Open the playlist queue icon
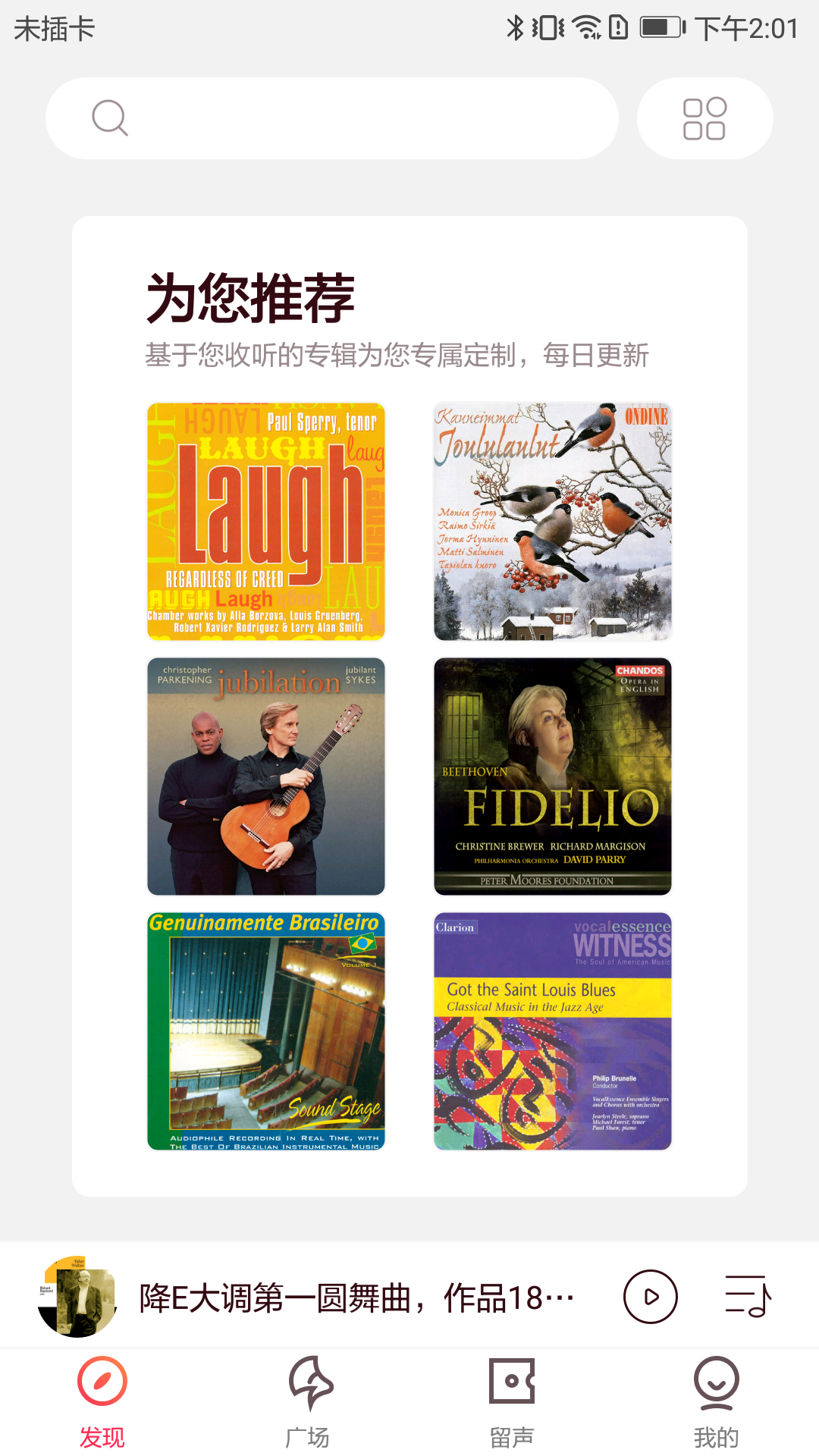This screenshot has height=1456, width=819. point(748,1297)
